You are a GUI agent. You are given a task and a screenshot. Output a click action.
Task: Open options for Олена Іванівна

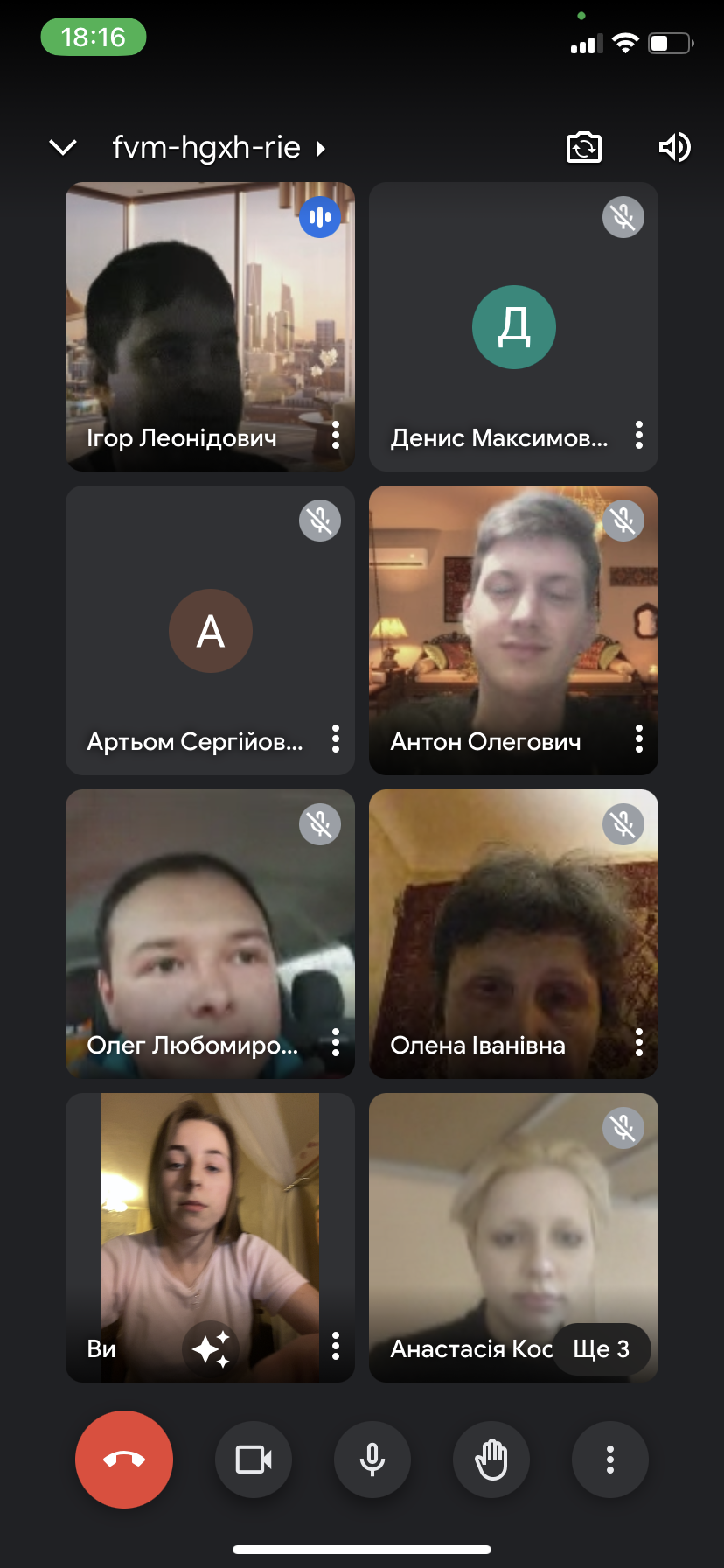(639, 1042)
